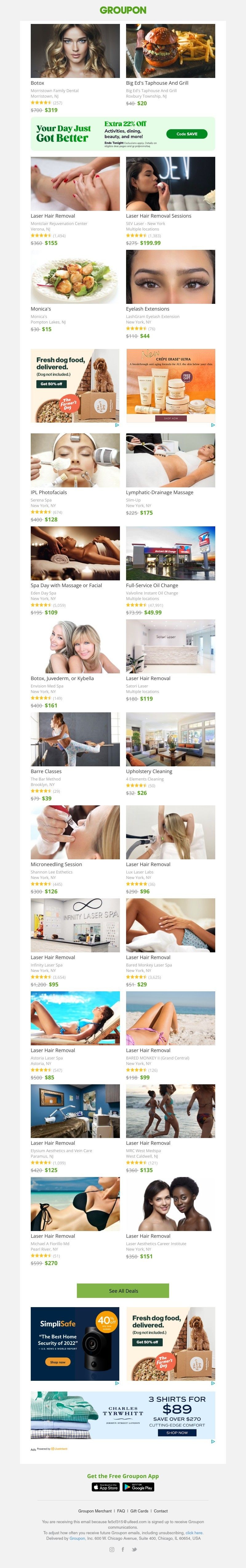The height and width of the screenshot is (1568, 246).
Task: View the Monica's restaurant deal
Action: (75, 276)
